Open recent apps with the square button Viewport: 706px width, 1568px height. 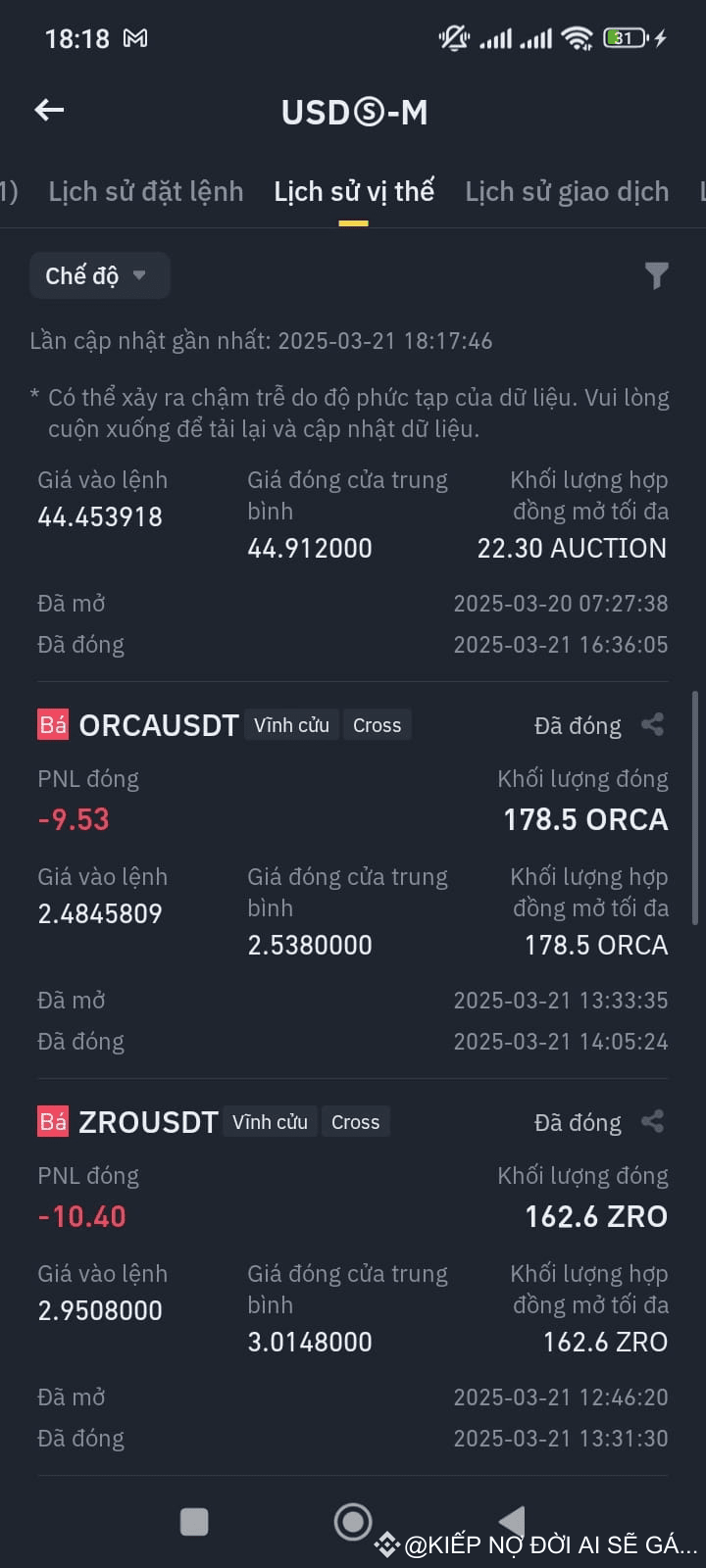194,1522
